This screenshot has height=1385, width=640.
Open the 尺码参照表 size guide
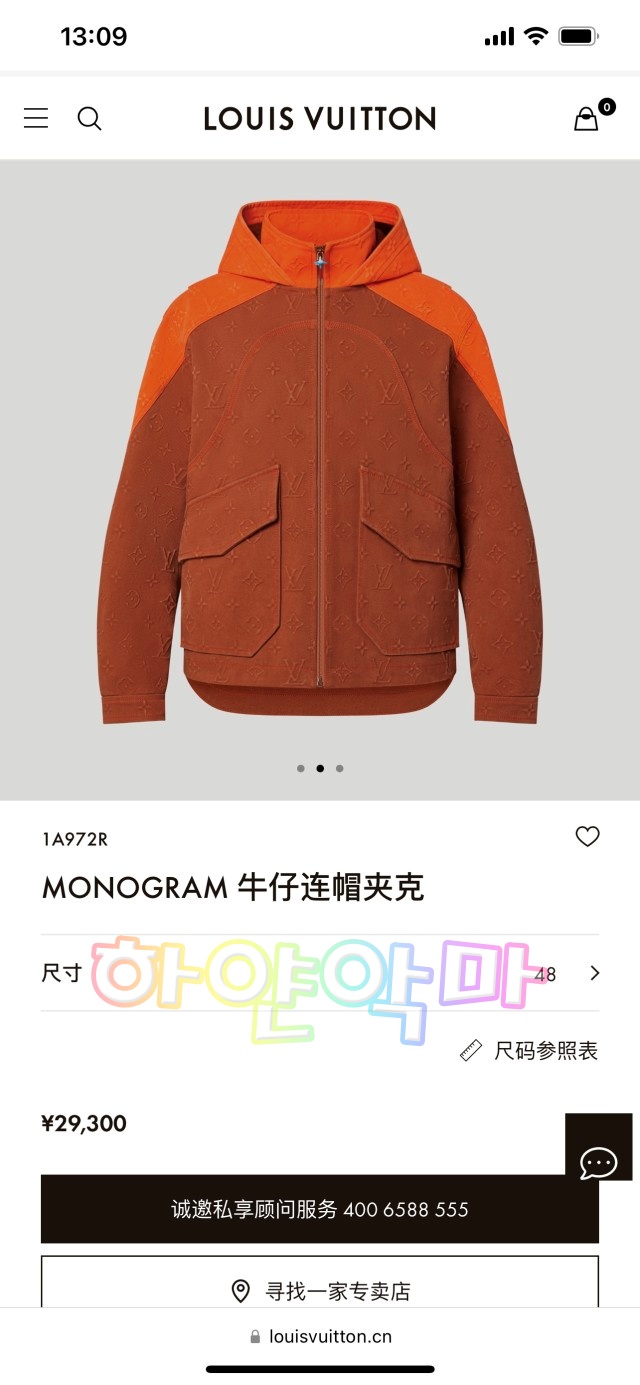pos(529,1051)
